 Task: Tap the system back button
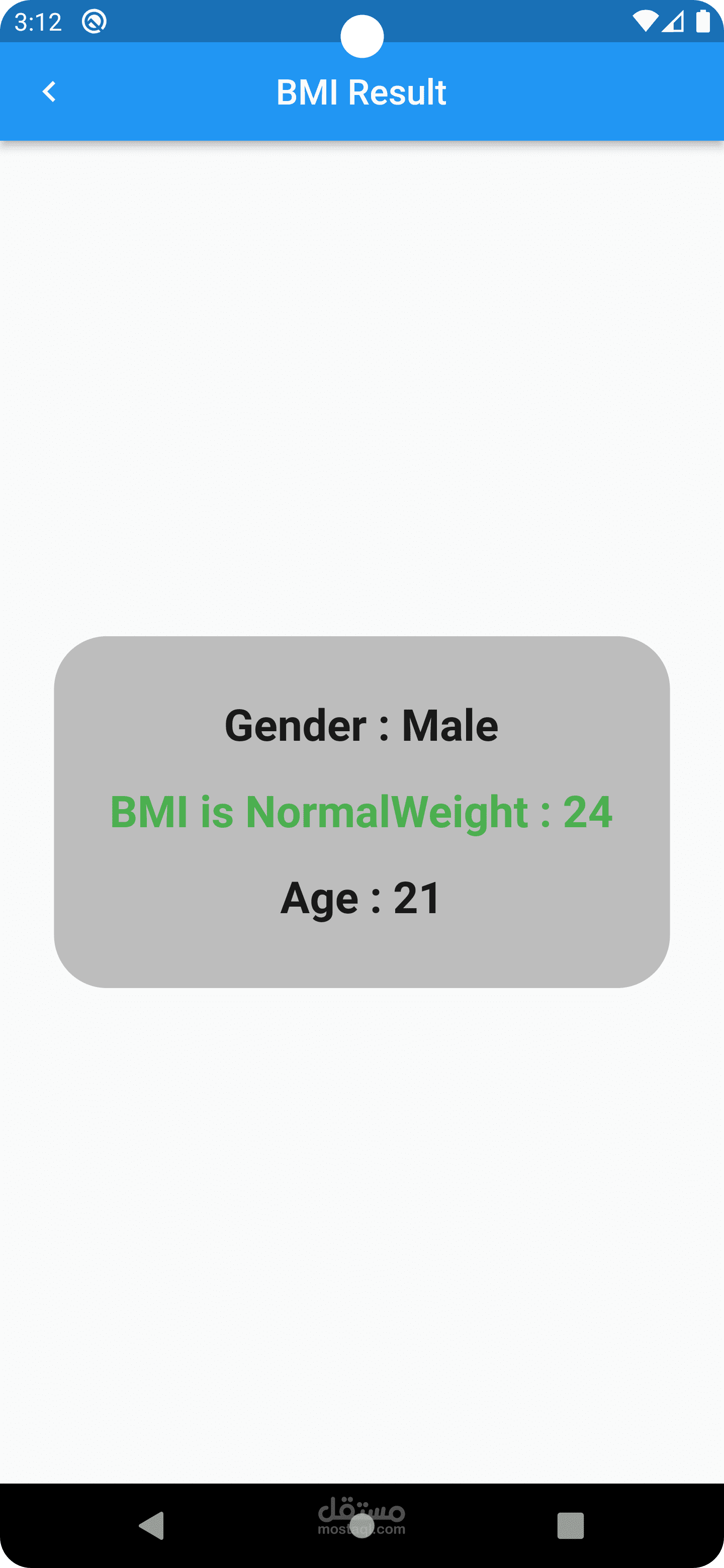pyautogui.click(x=152, y=1525)
